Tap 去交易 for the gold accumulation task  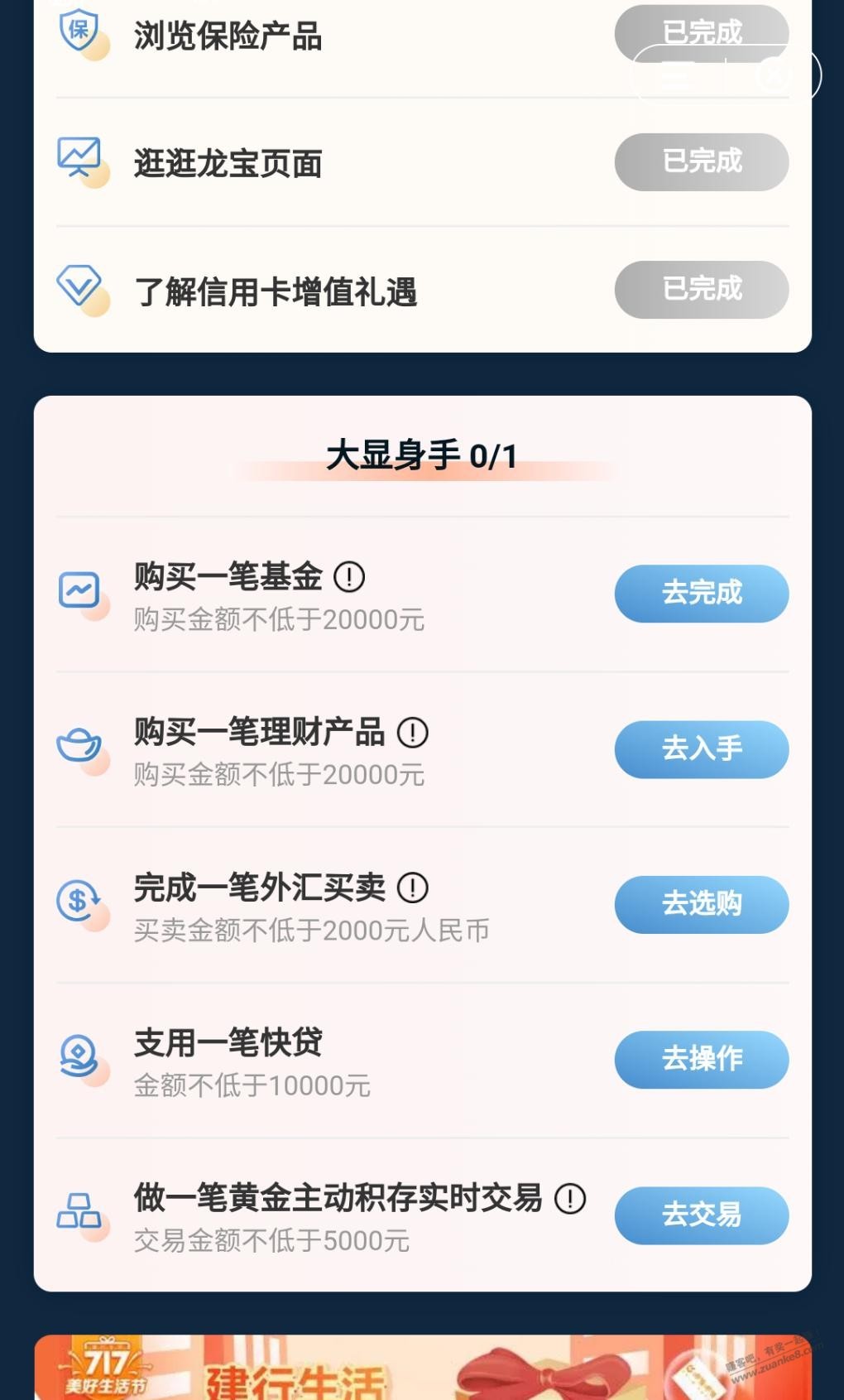point(701,1215)
